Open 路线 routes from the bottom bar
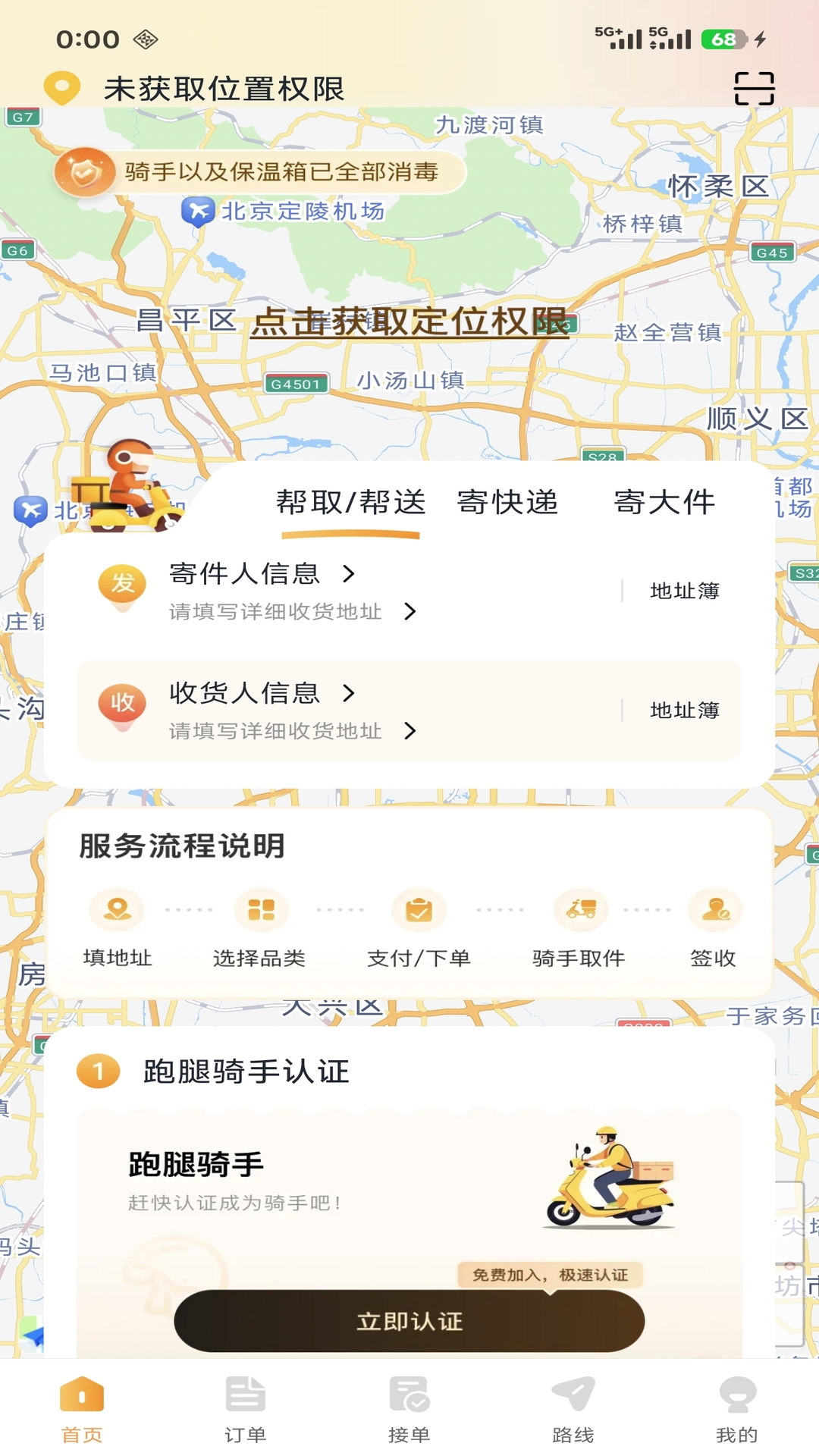The width and height of the screenshot is (819, 1456). point(573,1407)
